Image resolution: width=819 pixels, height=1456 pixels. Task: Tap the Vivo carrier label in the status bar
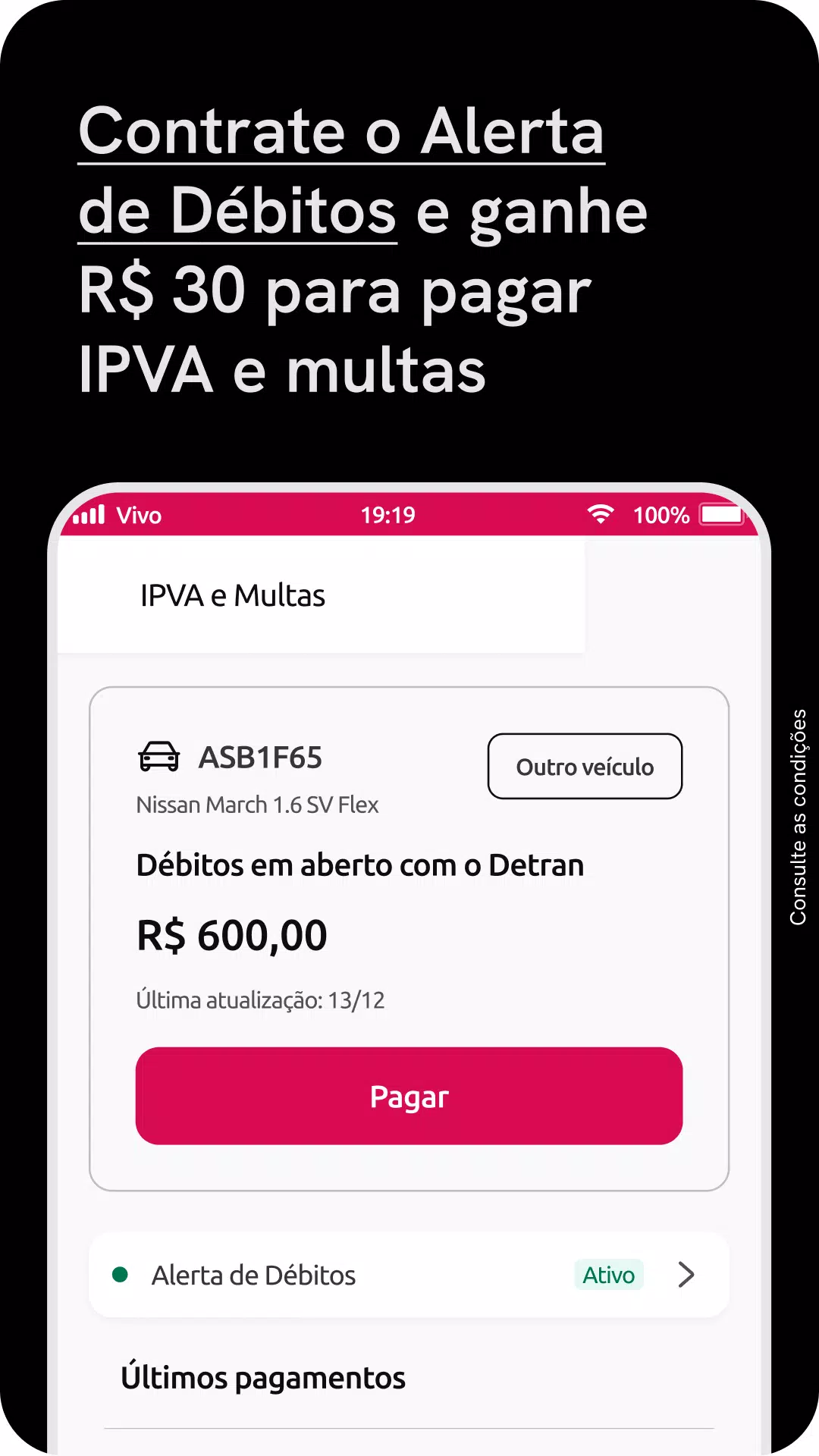140,515
